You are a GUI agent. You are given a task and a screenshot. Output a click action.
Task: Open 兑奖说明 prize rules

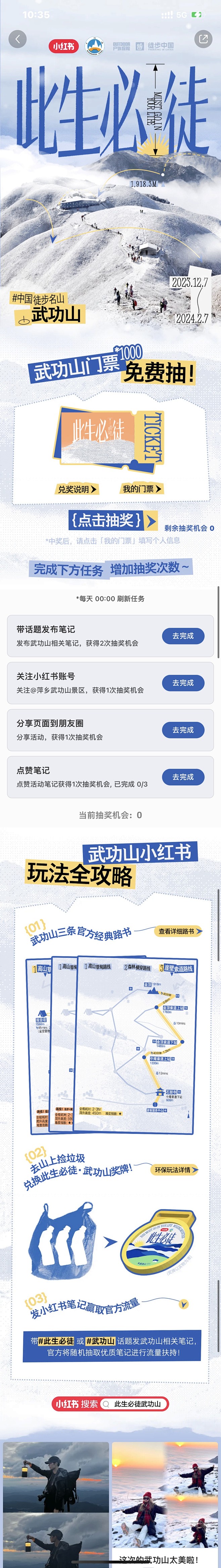[77, 489]
